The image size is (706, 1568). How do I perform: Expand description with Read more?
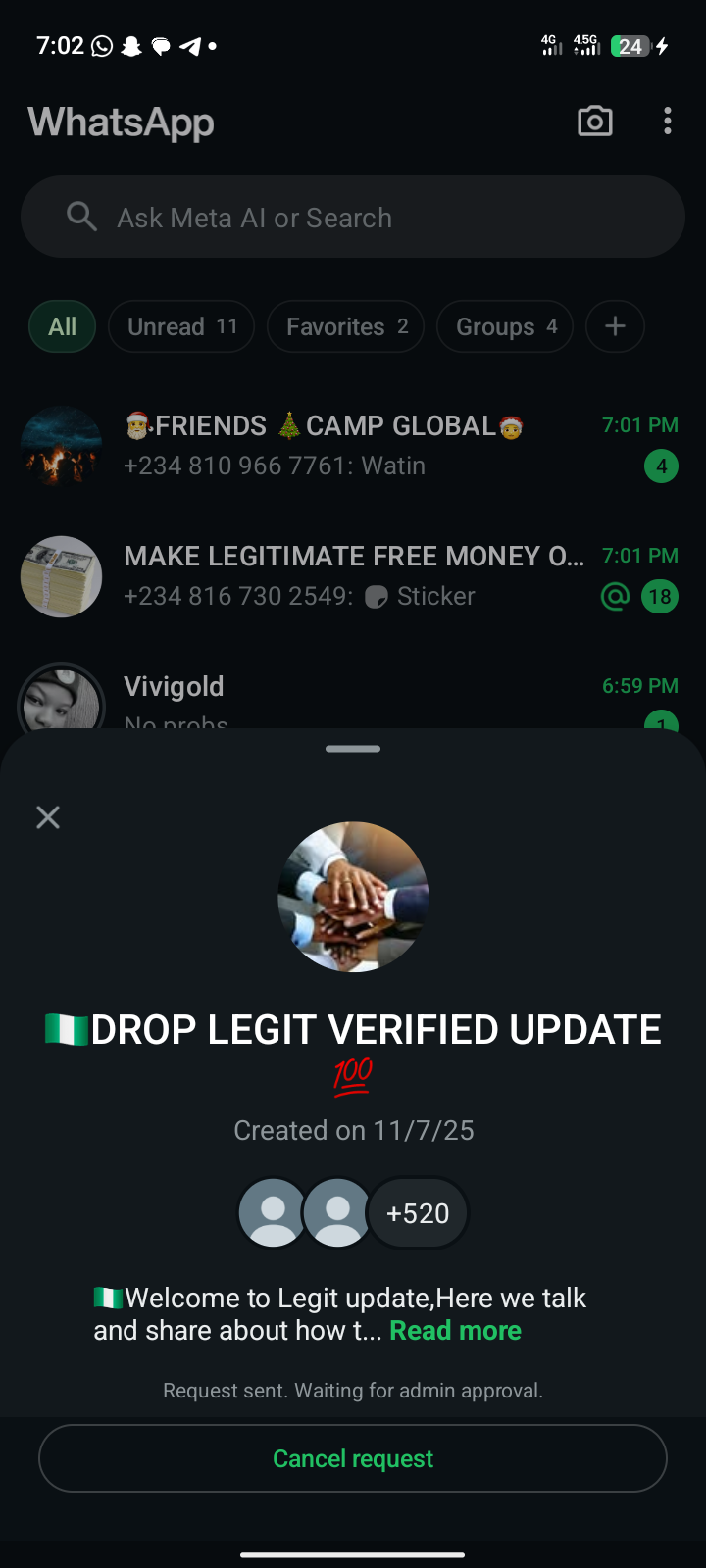coord(455,1331)
